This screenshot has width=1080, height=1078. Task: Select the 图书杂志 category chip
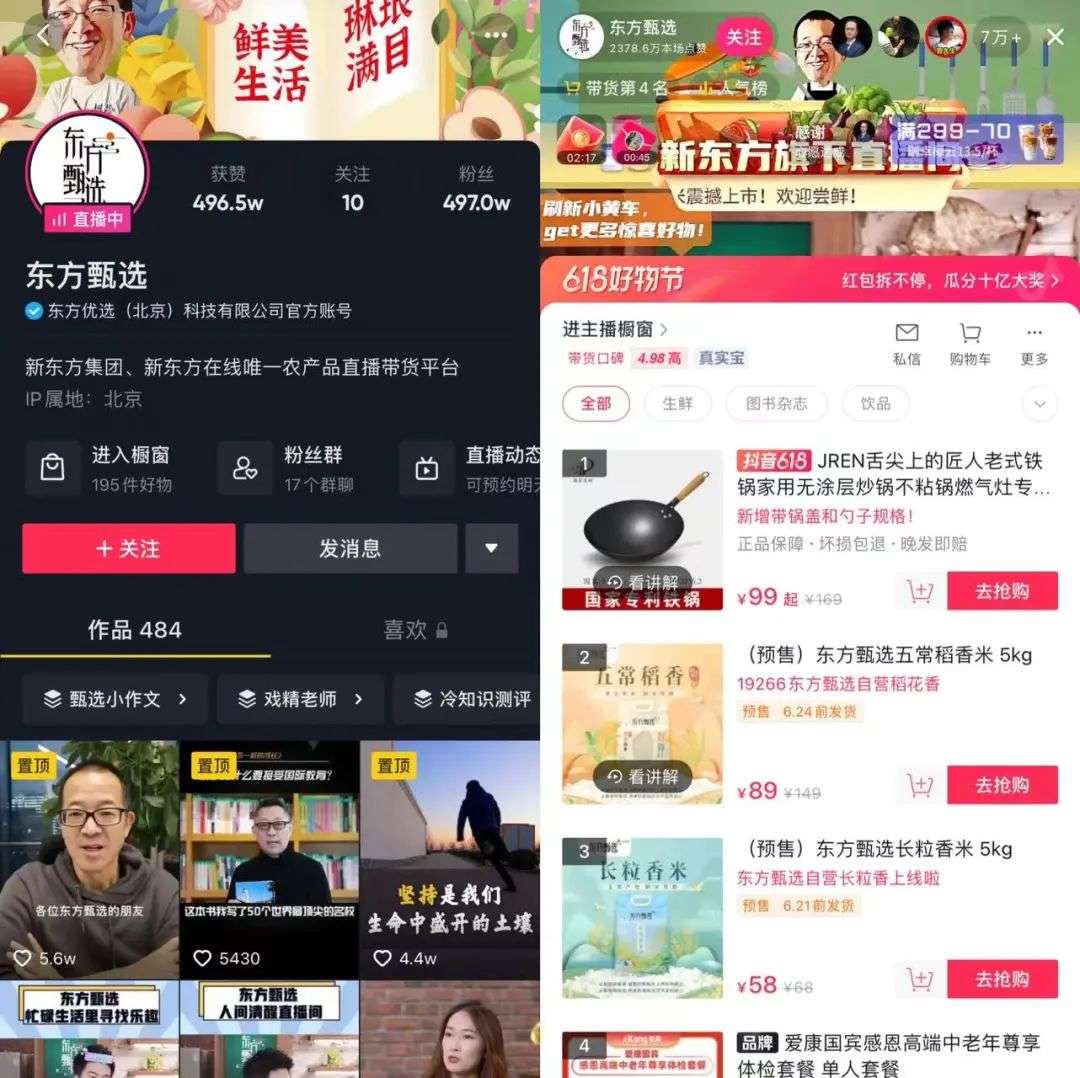(776, 404)
